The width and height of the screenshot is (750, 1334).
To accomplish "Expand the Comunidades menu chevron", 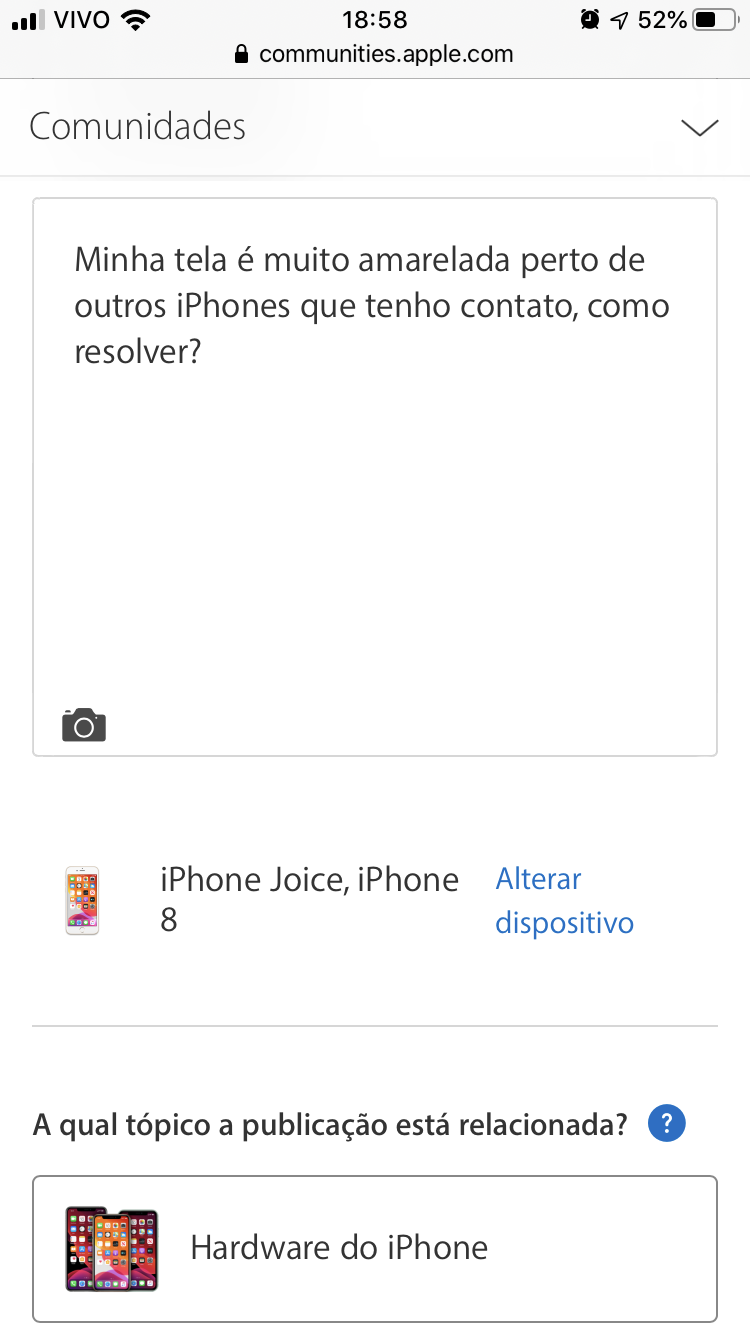I will click(x=699, y=127).
